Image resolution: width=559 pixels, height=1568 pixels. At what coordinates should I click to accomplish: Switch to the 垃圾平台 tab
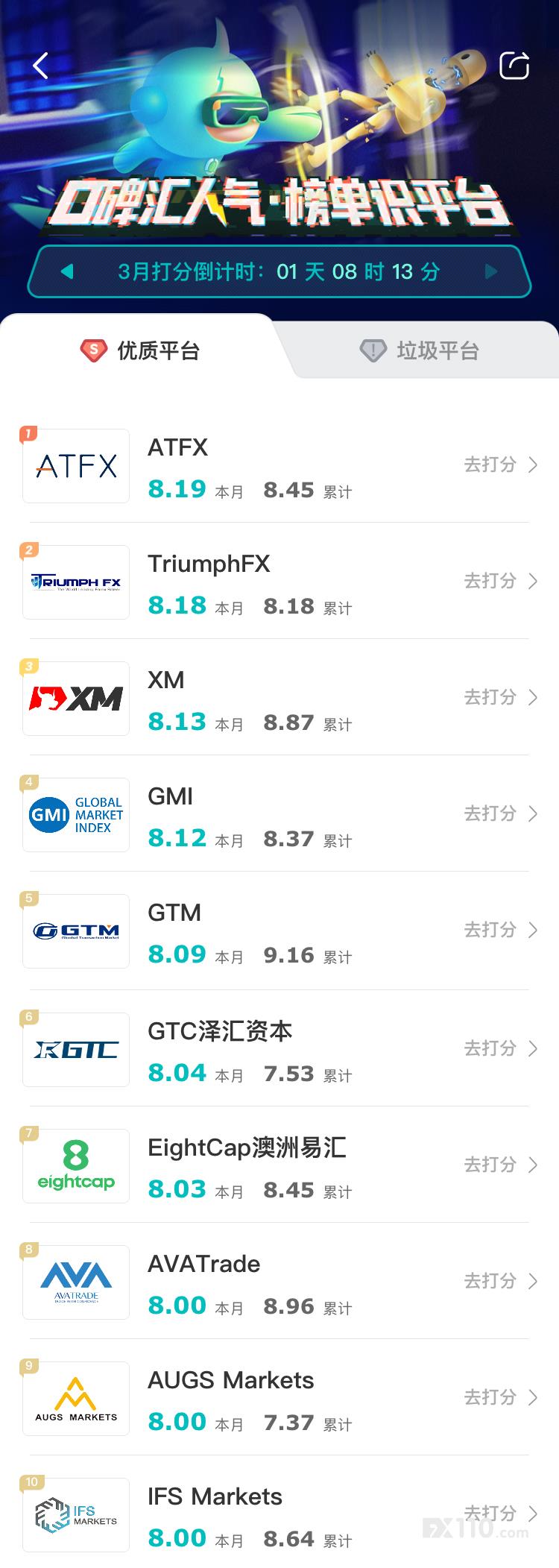(x=420, y=350)
